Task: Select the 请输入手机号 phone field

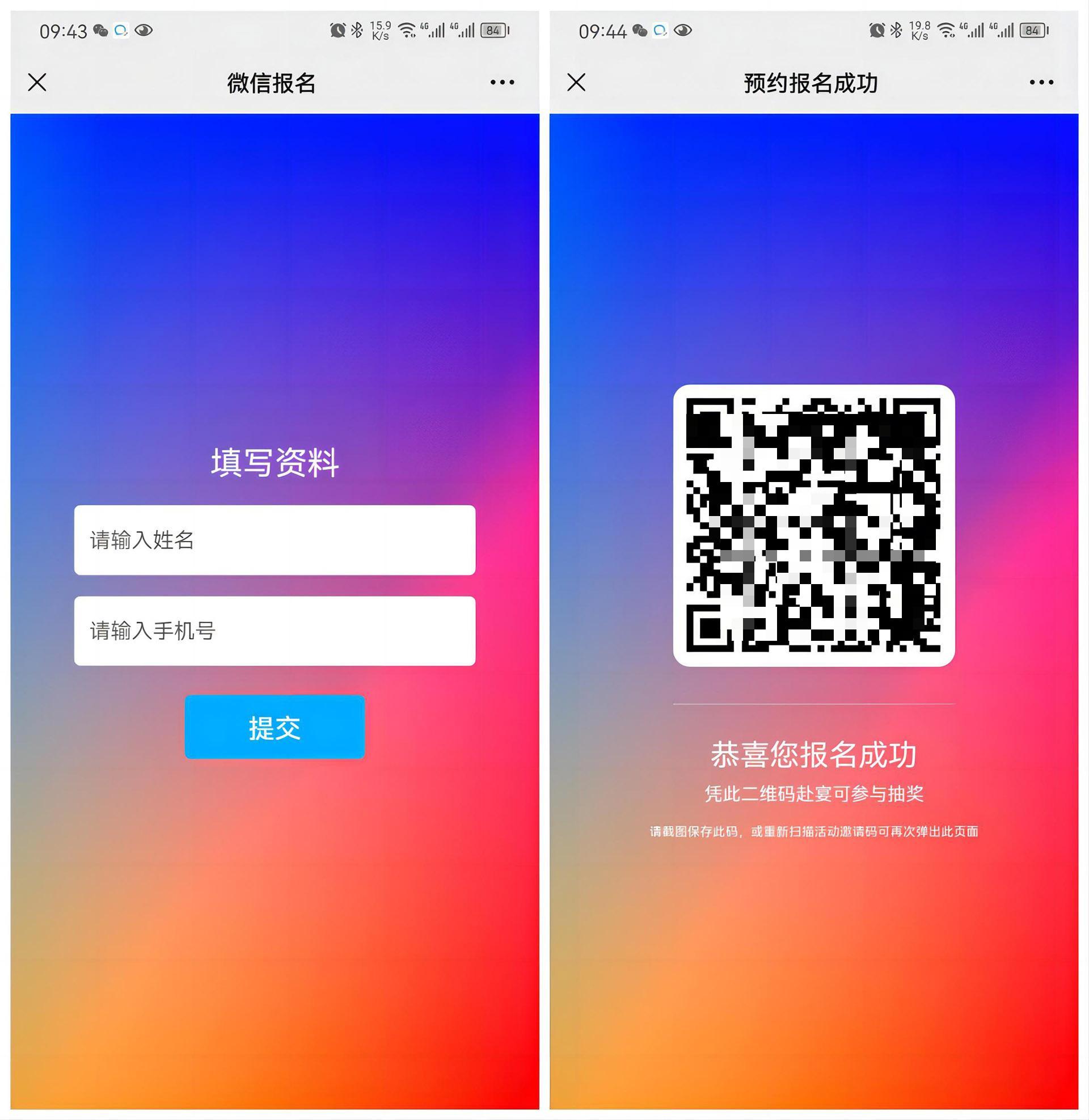Action: [x=275, y=631]
